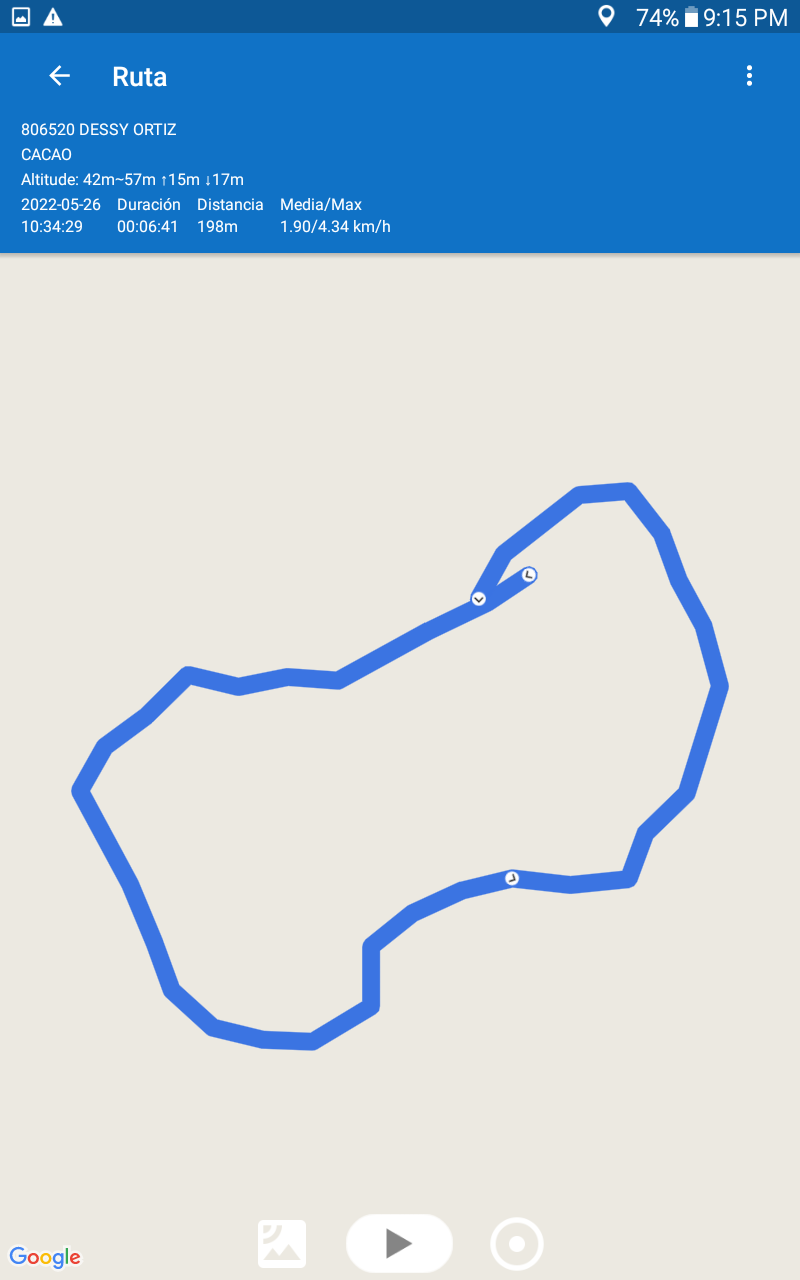
Task: Open the three-dot overflow menu
Action: pyautogui.click(x=749, y=76)
